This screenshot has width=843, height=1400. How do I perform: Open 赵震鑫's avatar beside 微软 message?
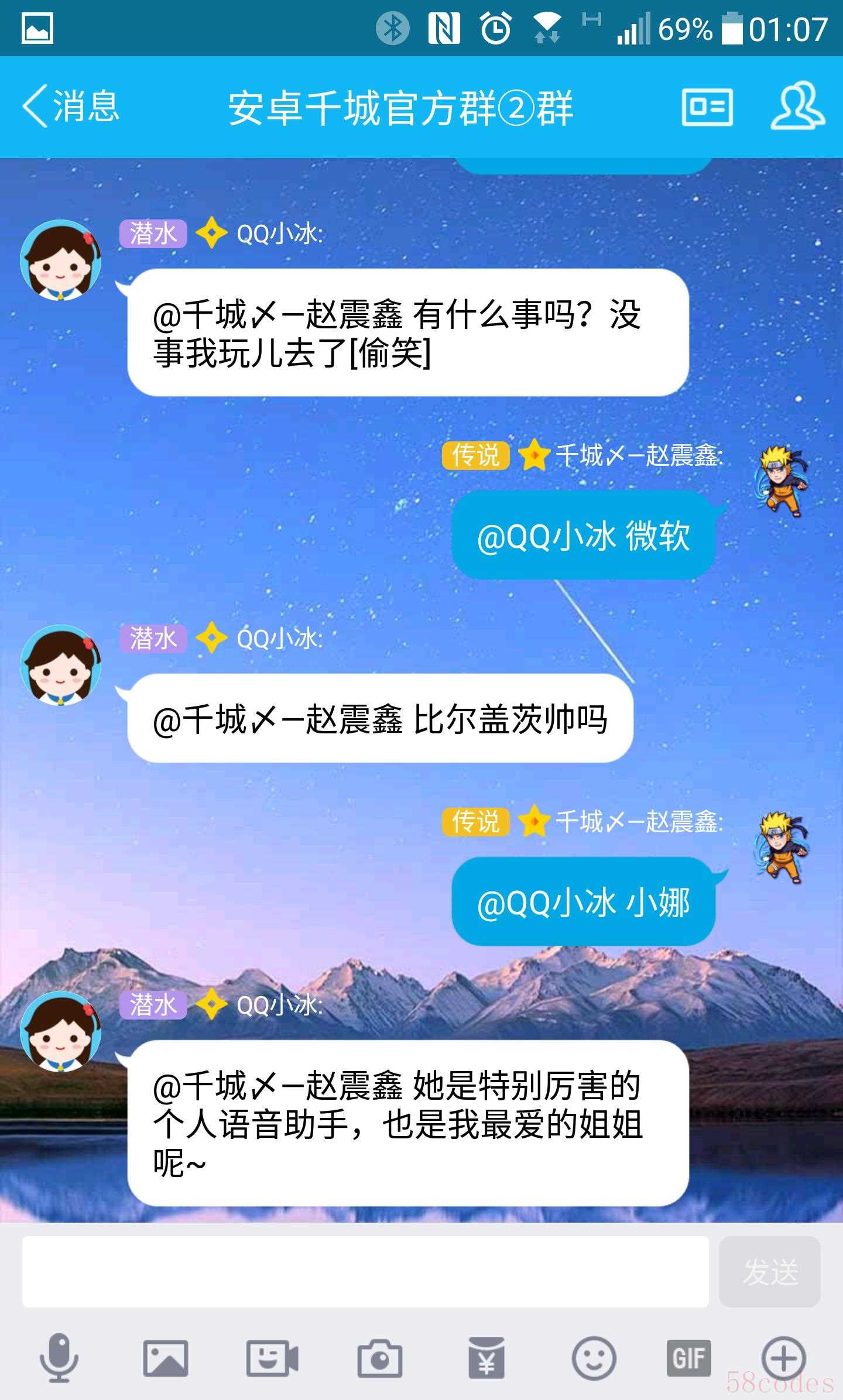point(782,481)
